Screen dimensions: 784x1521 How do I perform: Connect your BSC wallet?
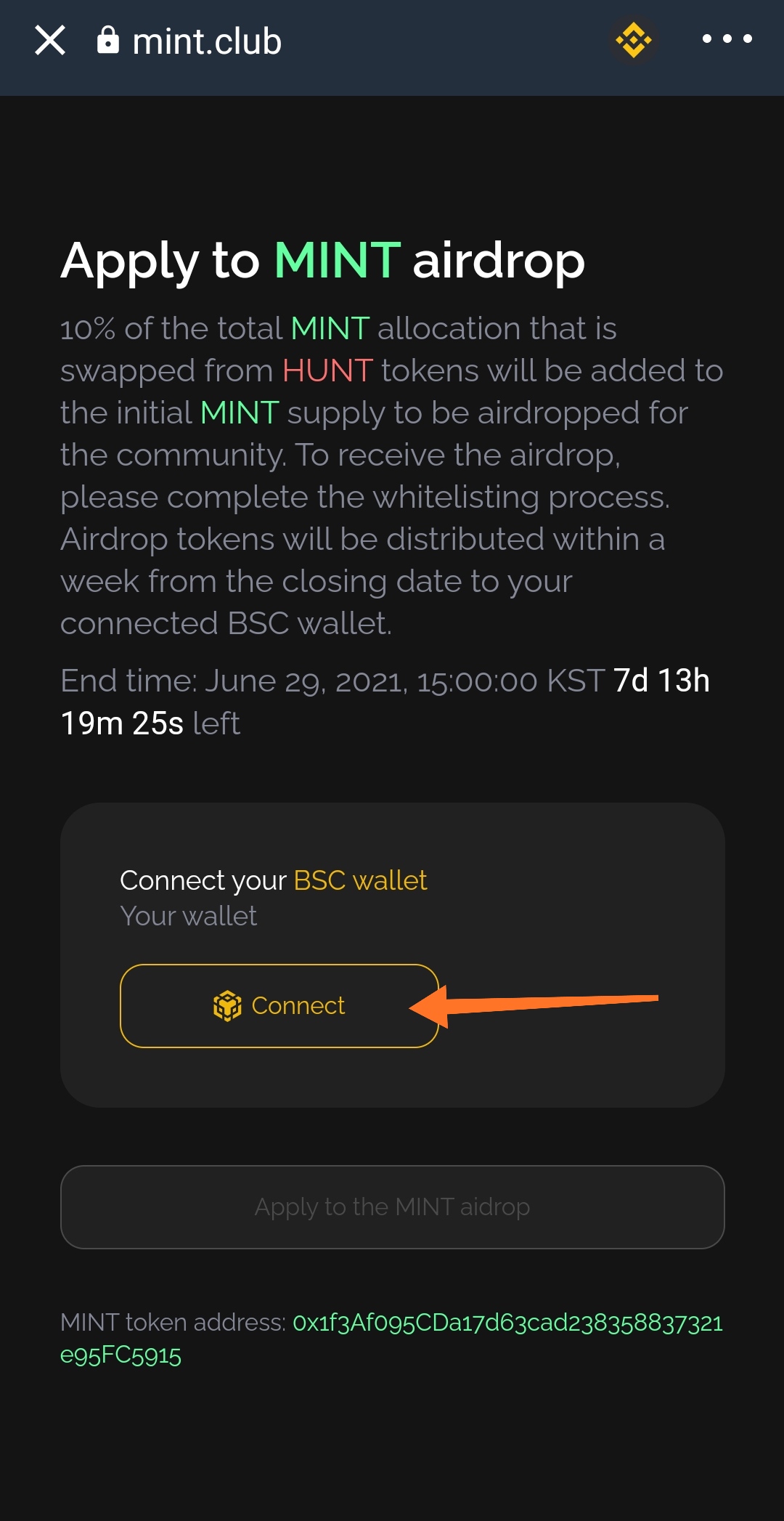(x=279, y=1006)
